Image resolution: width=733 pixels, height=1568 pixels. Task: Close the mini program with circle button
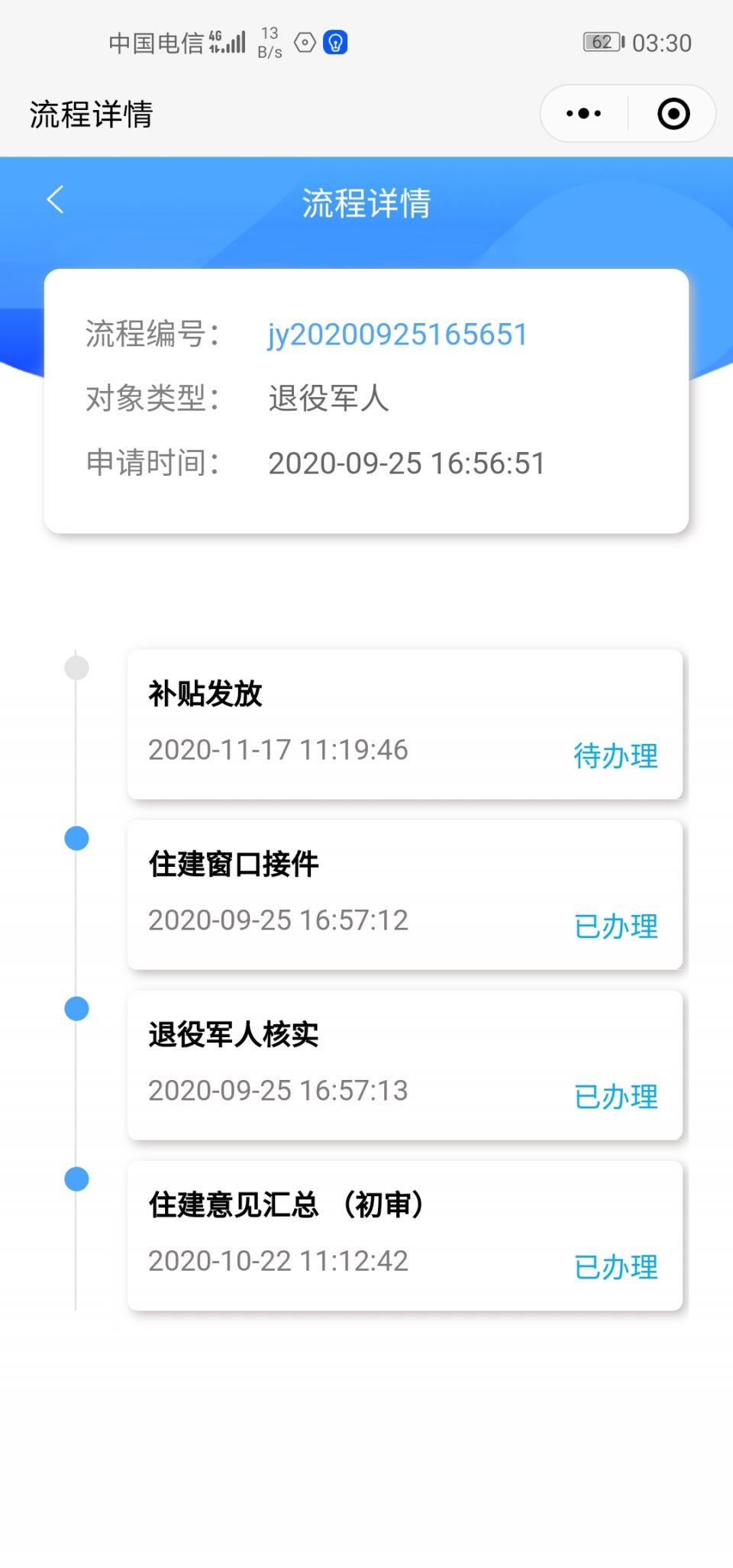[673, 114]
